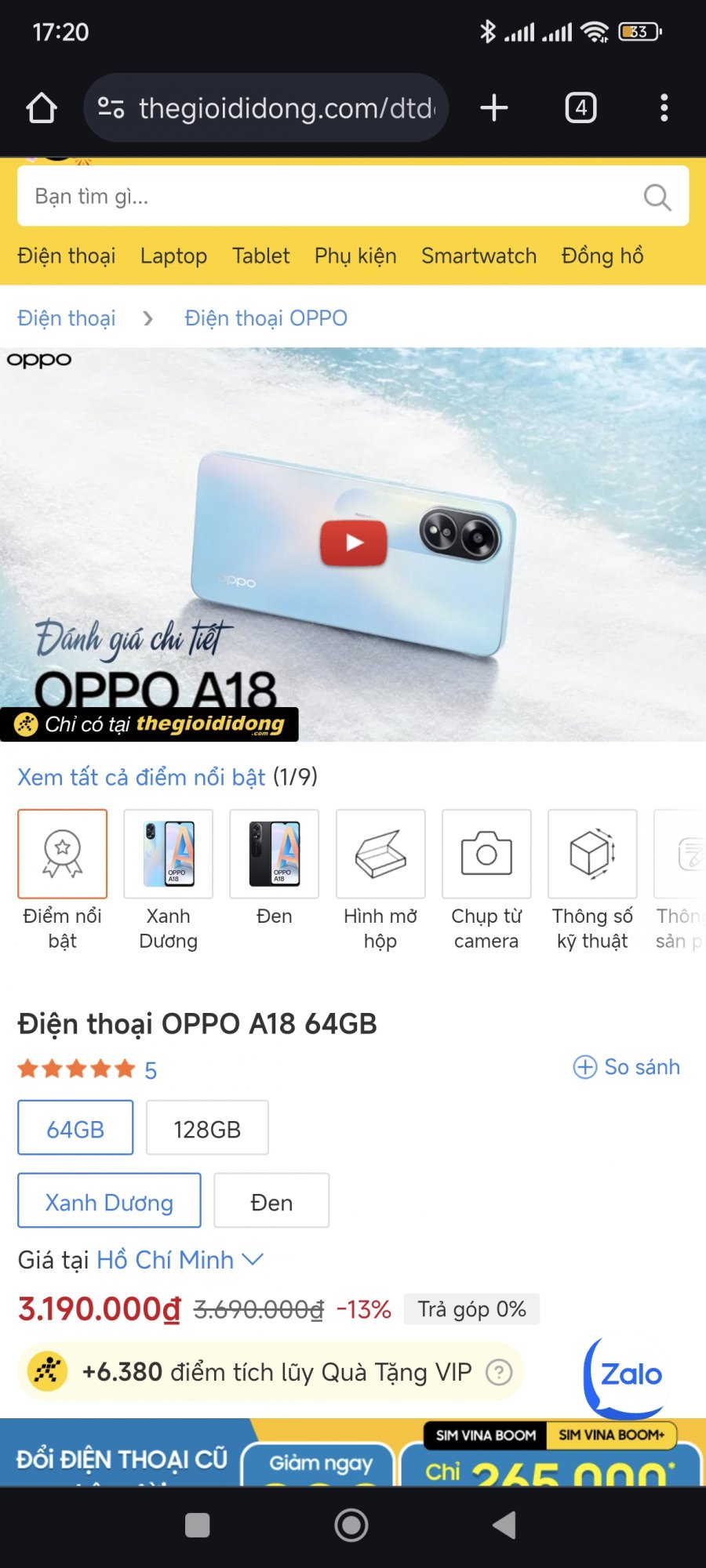Image resolution: width=706 pixels, height=1568 pixels.
Task: Open the Zalo chat bubble
Action: pyautogui.click(x=628, y=1374)
